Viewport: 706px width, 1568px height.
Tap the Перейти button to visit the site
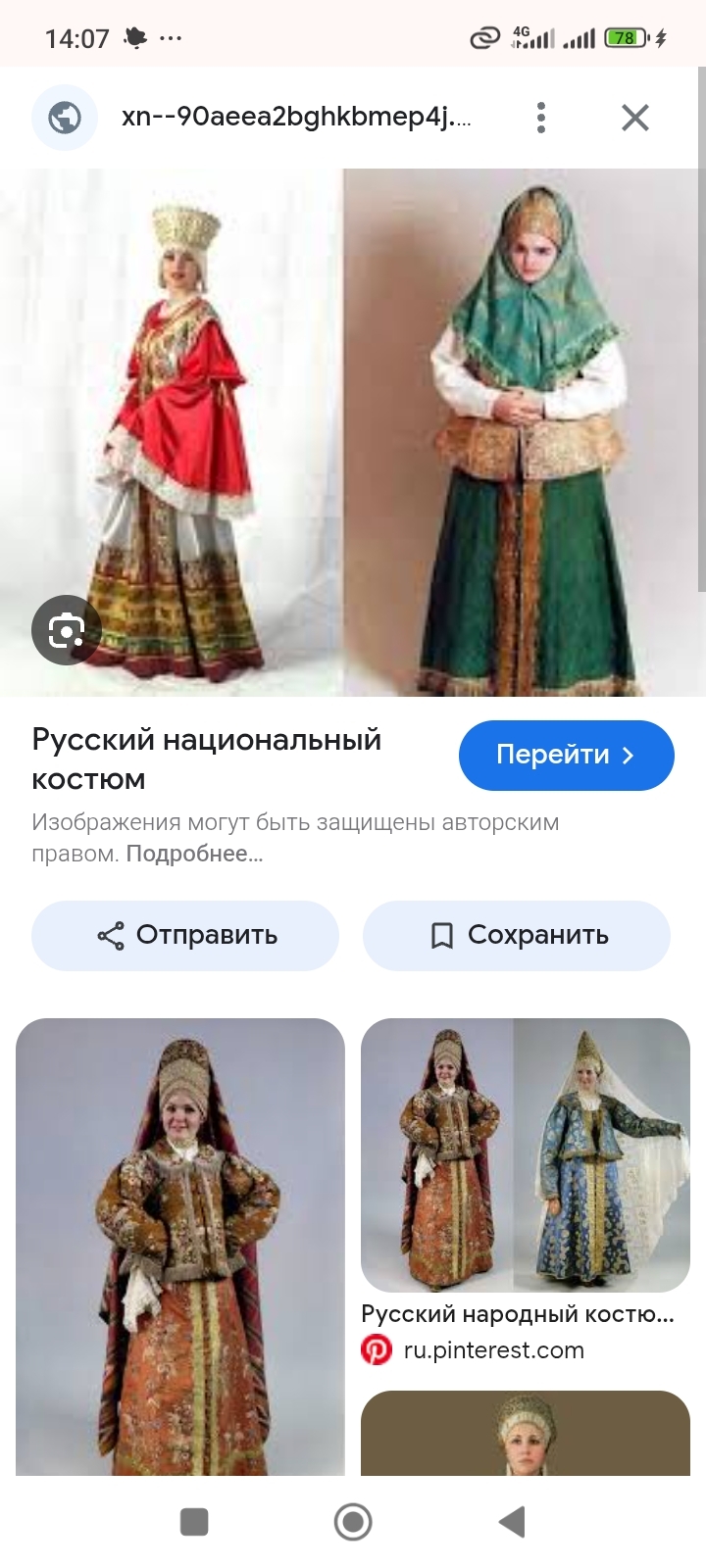(x=566, y=755)
